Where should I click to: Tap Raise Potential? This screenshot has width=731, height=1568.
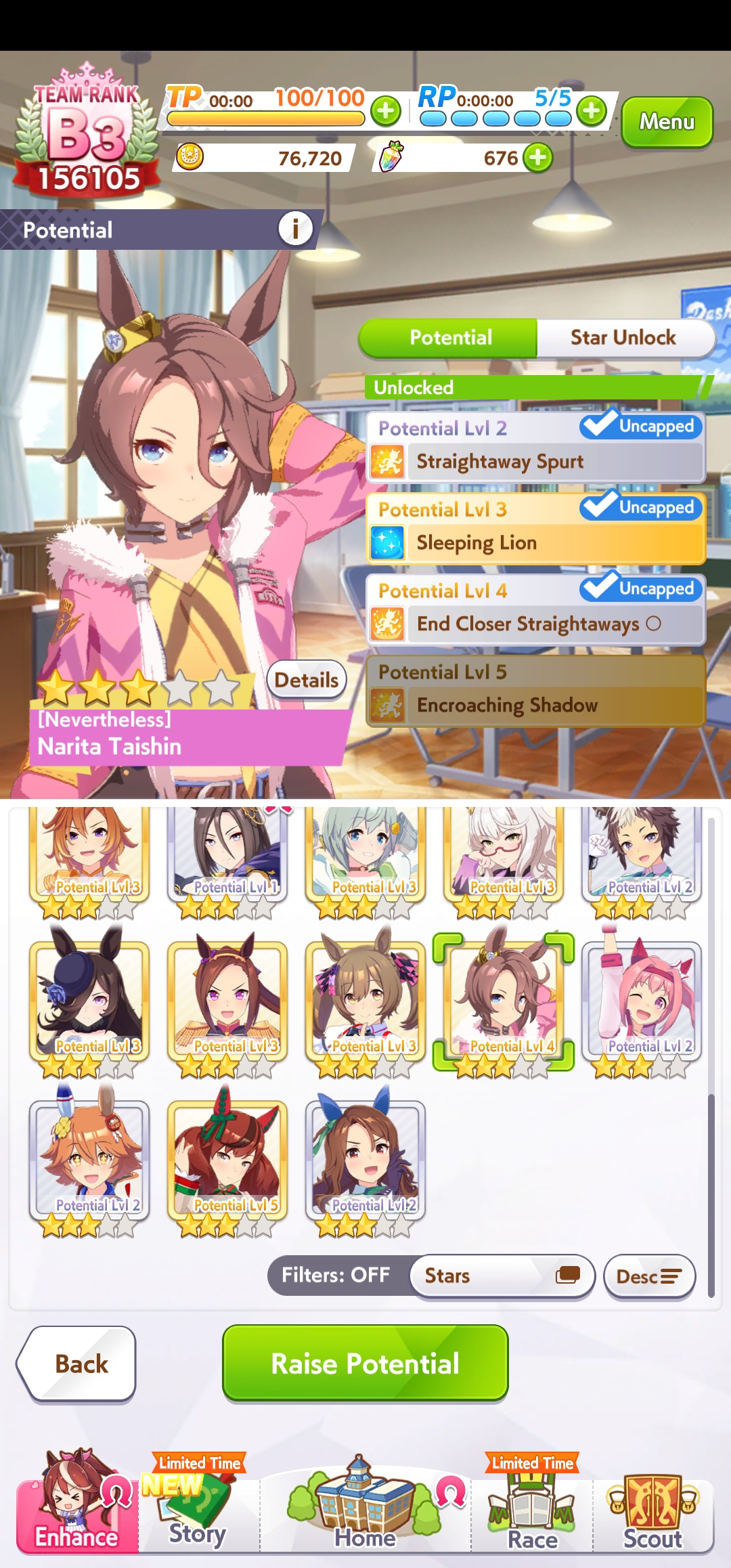click(365, 1364)
